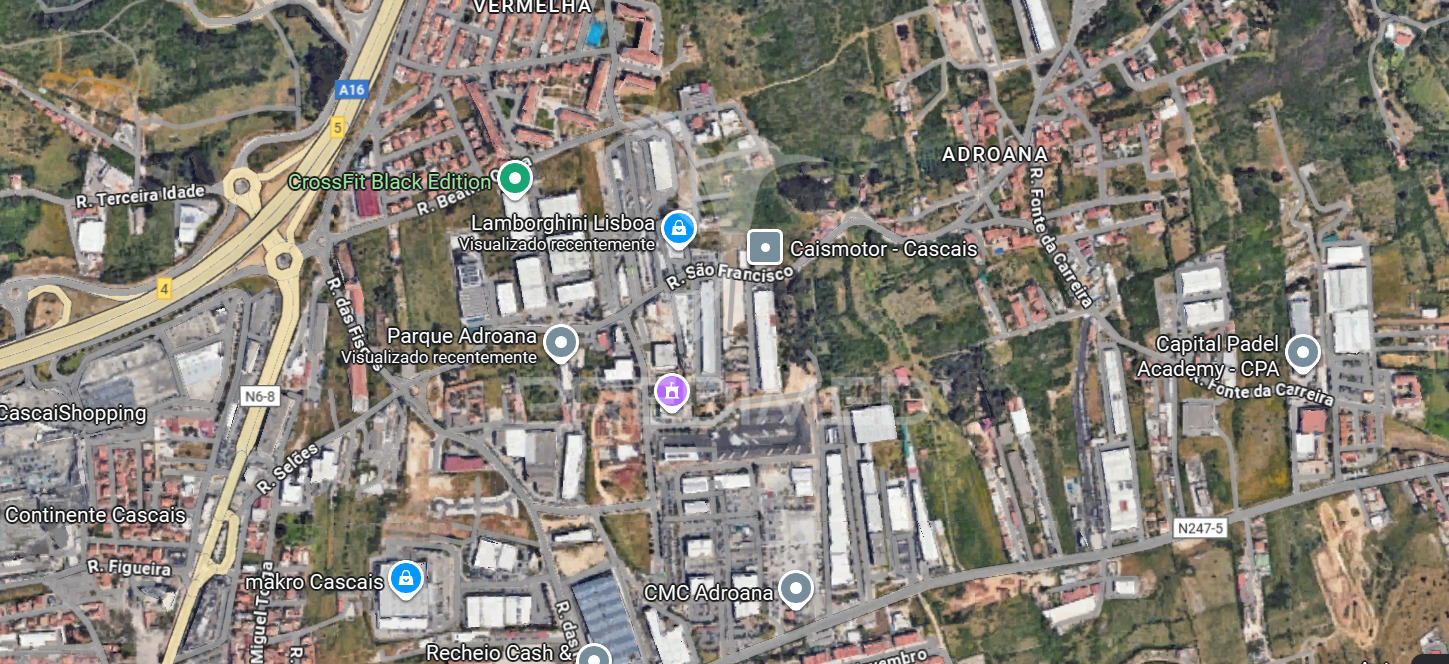This screenshot has width=1449, height=664.
Task: Select the makro Cascais shopping marker
Action: [405, 576]
